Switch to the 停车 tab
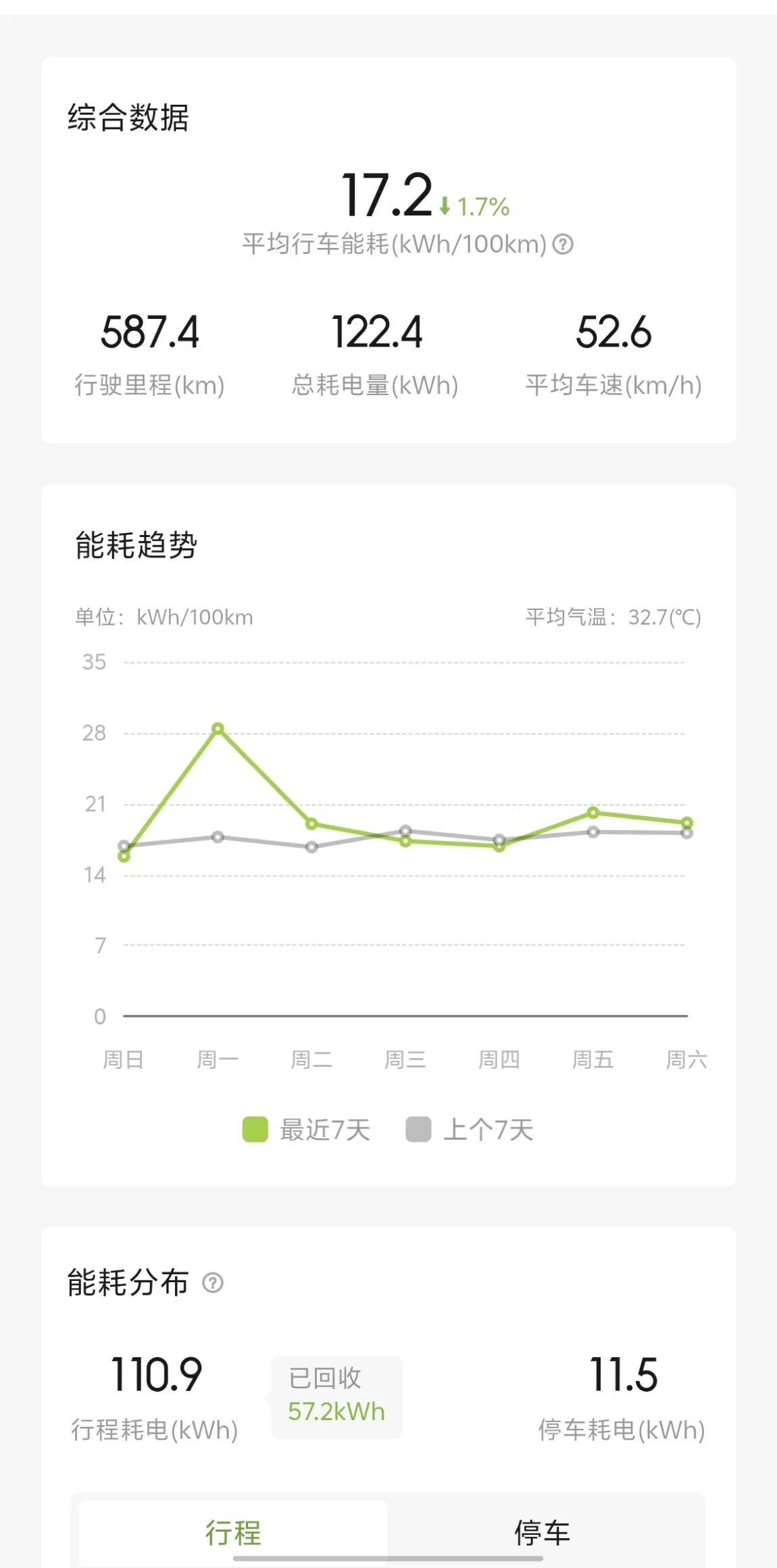The height and width of the screenshot is (1568, 777). tap(542, 1532)
